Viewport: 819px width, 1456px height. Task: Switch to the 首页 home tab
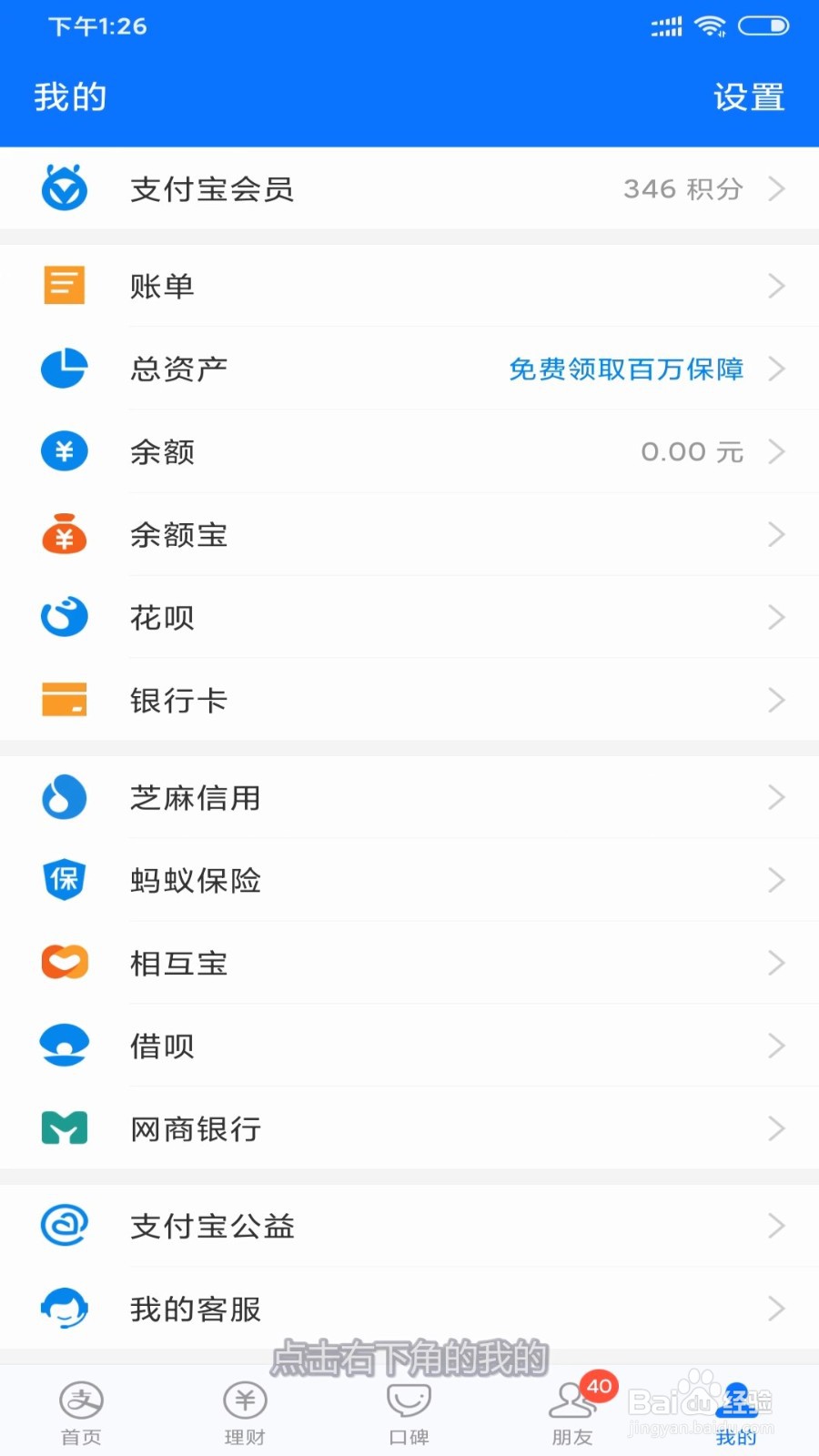tap(81, 1409)
